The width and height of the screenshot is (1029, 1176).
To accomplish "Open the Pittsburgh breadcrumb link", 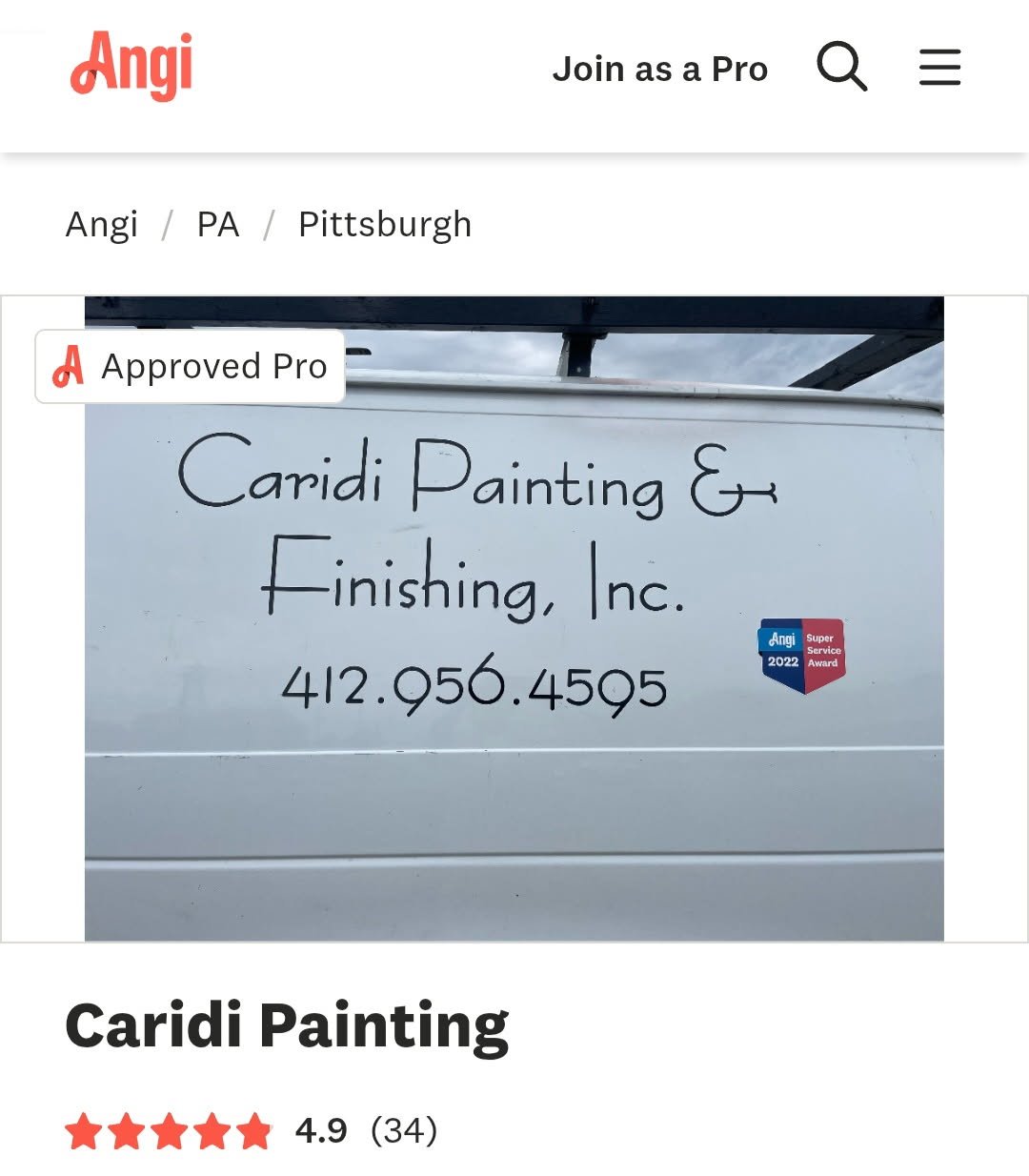I will (384, 225).
